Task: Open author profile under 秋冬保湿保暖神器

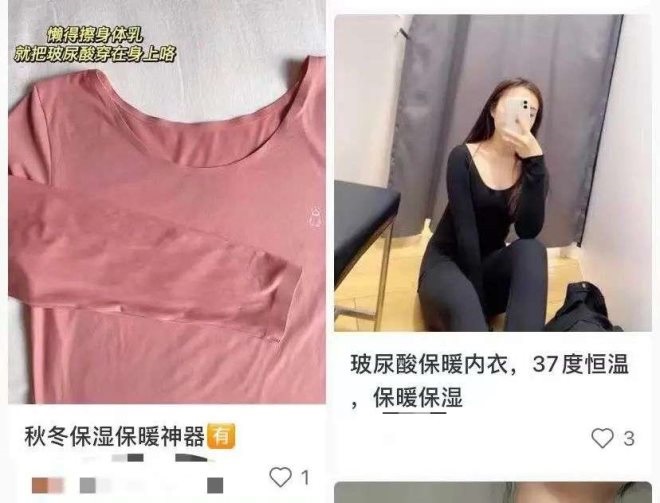Action: click(47, 483)
